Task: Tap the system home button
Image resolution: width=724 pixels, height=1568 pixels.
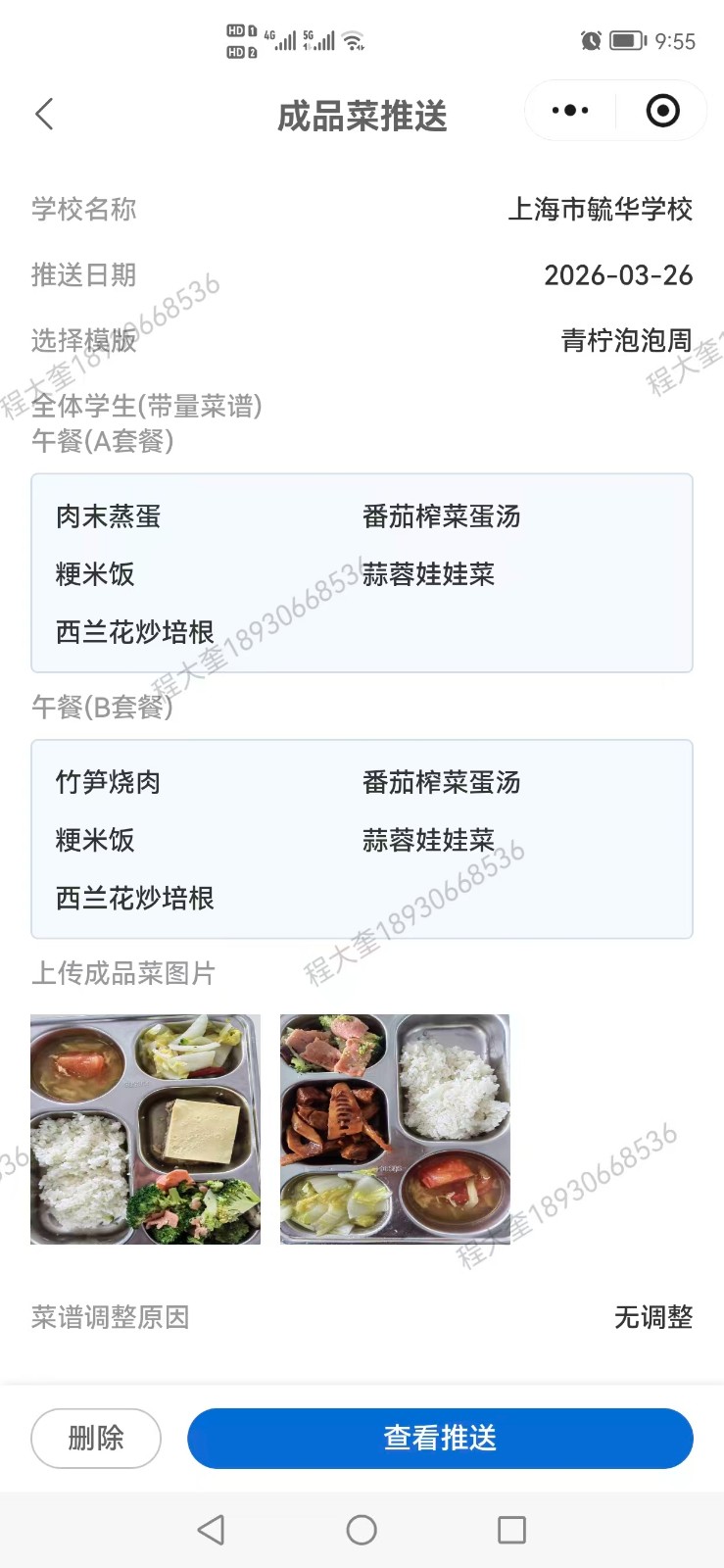Action: coord(362,1530)
